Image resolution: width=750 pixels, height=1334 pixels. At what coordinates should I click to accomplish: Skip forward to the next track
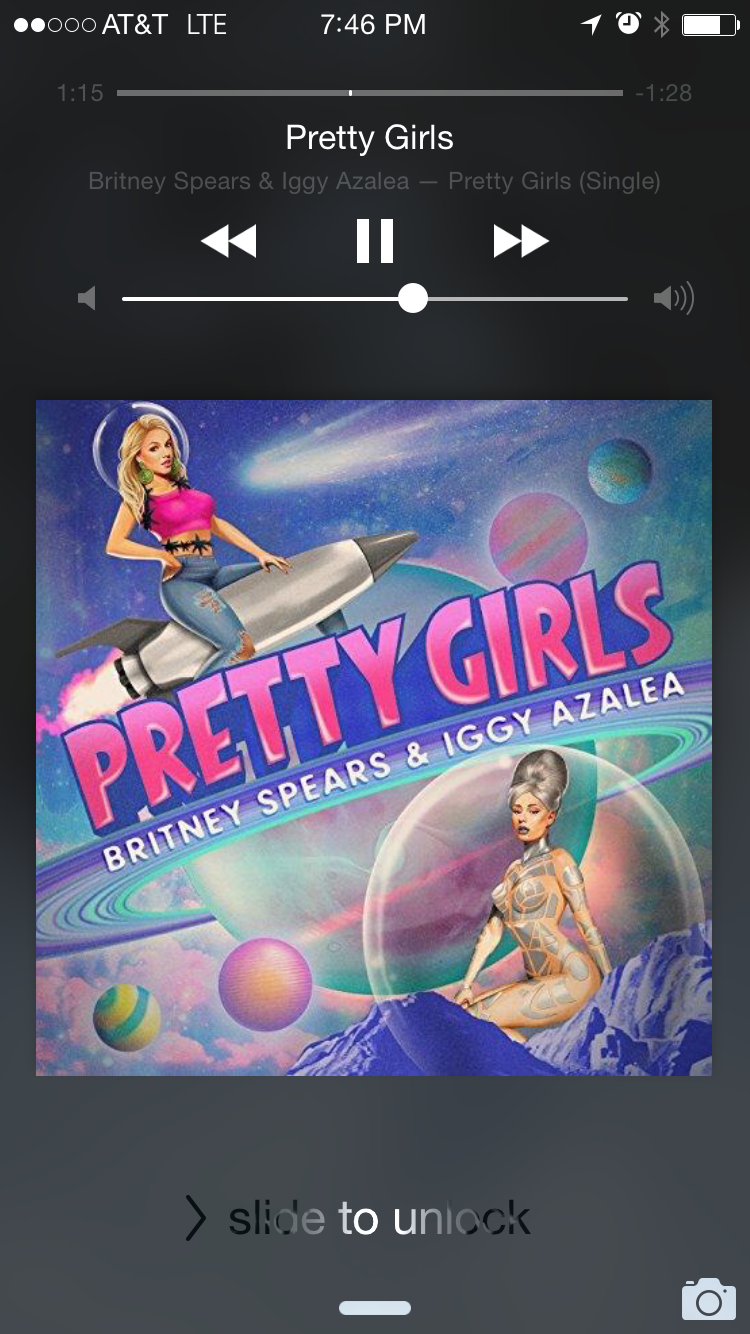coord(521,241)
